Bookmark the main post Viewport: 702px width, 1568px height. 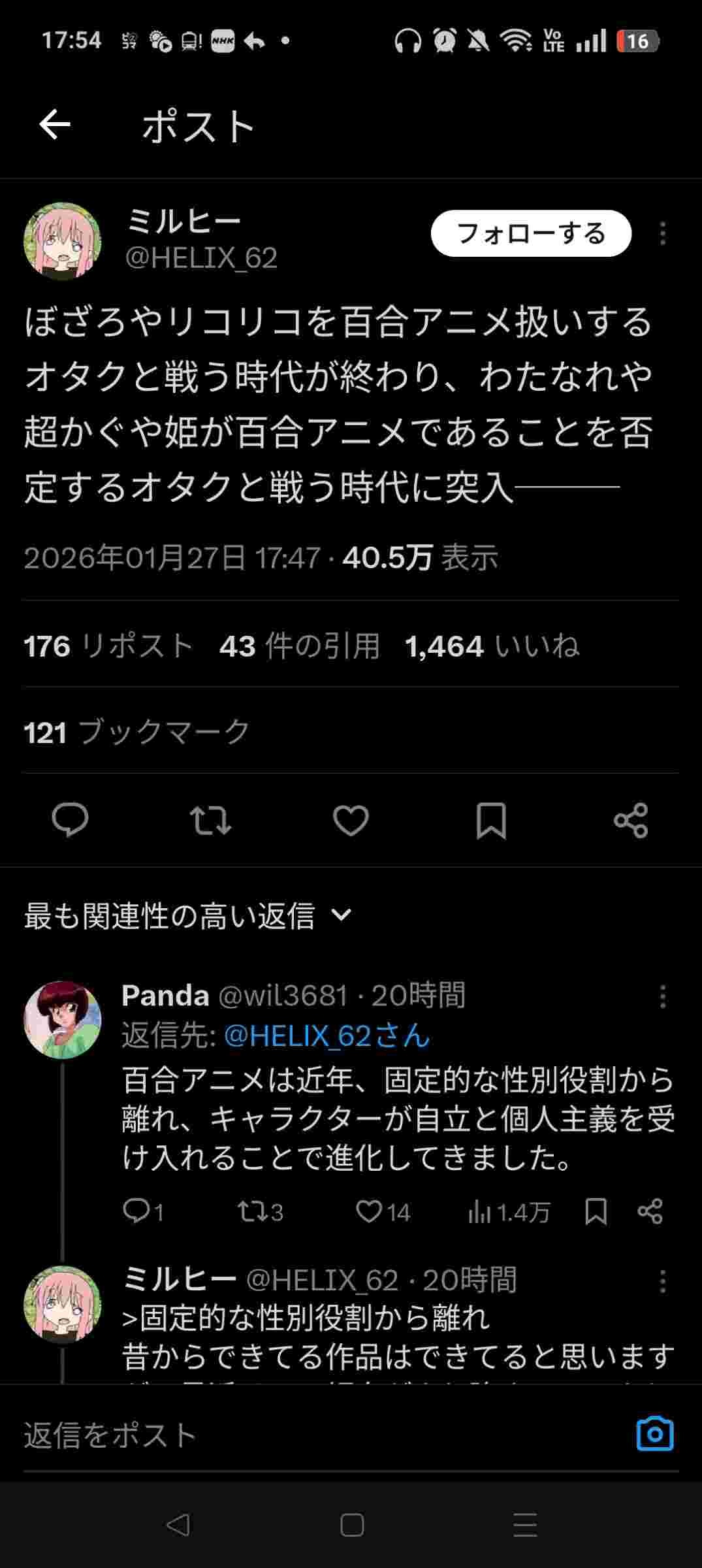pos(491,821)
